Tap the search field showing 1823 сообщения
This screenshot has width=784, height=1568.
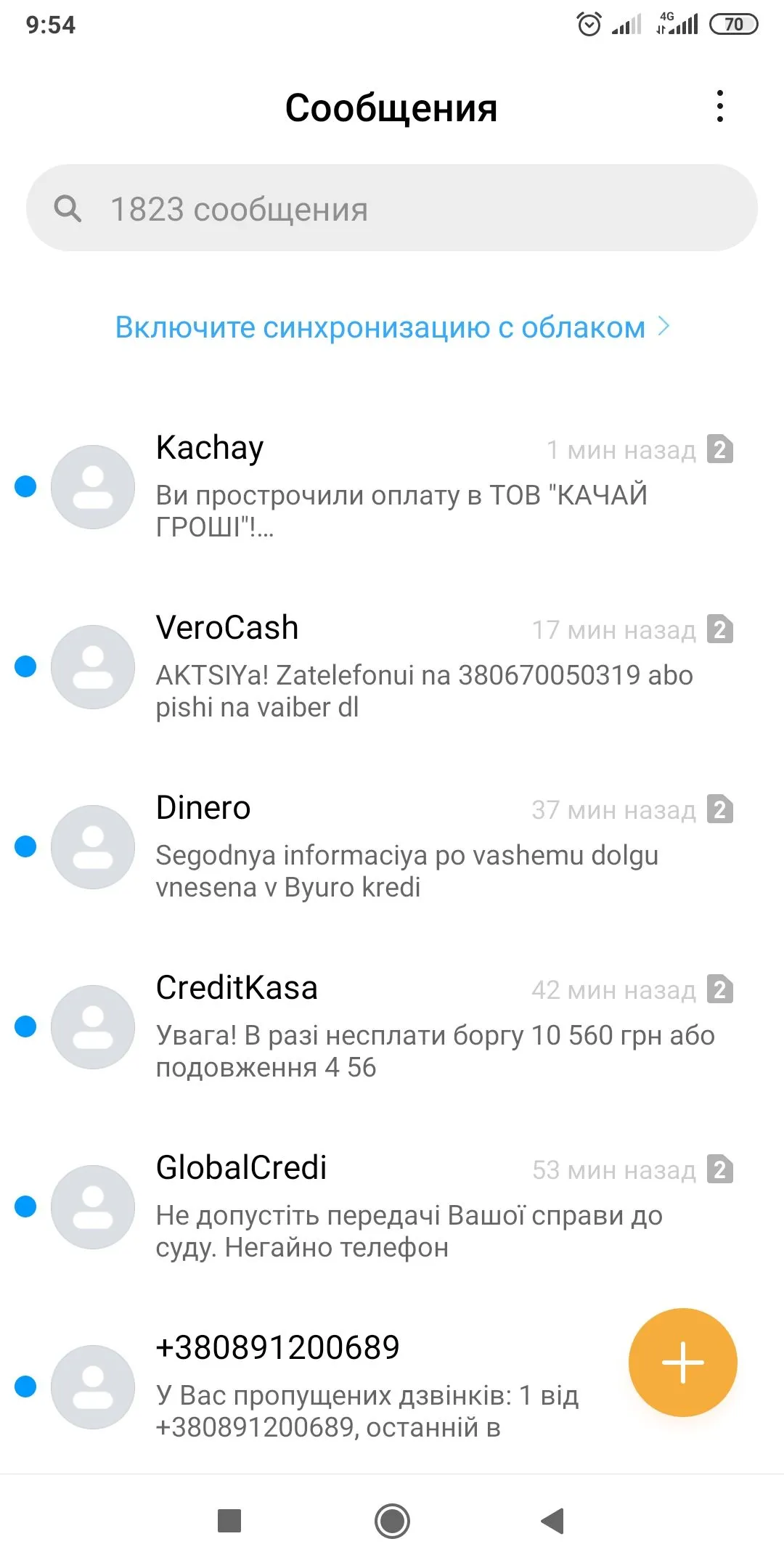[392, 209]
